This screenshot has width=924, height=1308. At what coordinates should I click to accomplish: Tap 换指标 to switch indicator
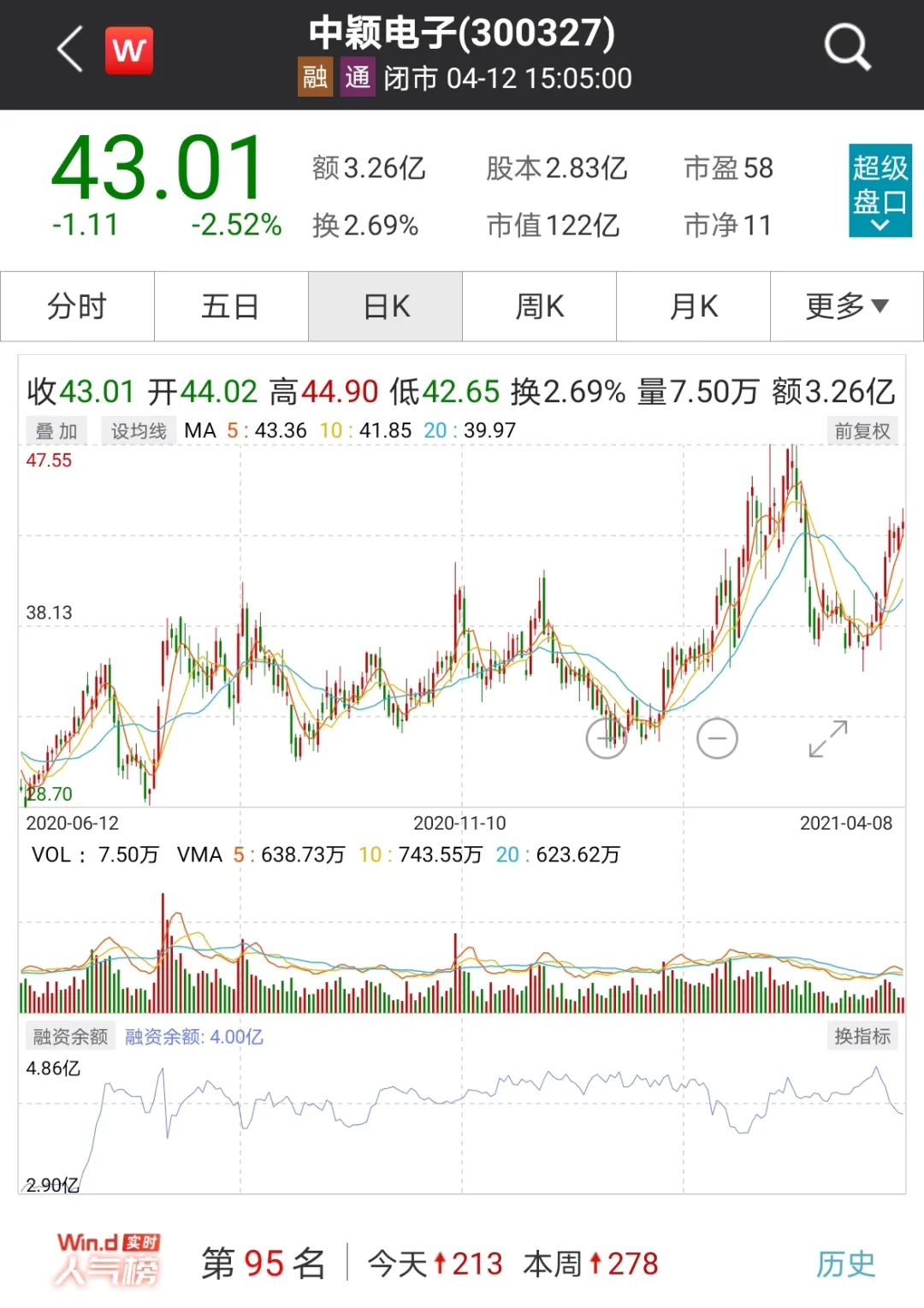click(862, 1037)
